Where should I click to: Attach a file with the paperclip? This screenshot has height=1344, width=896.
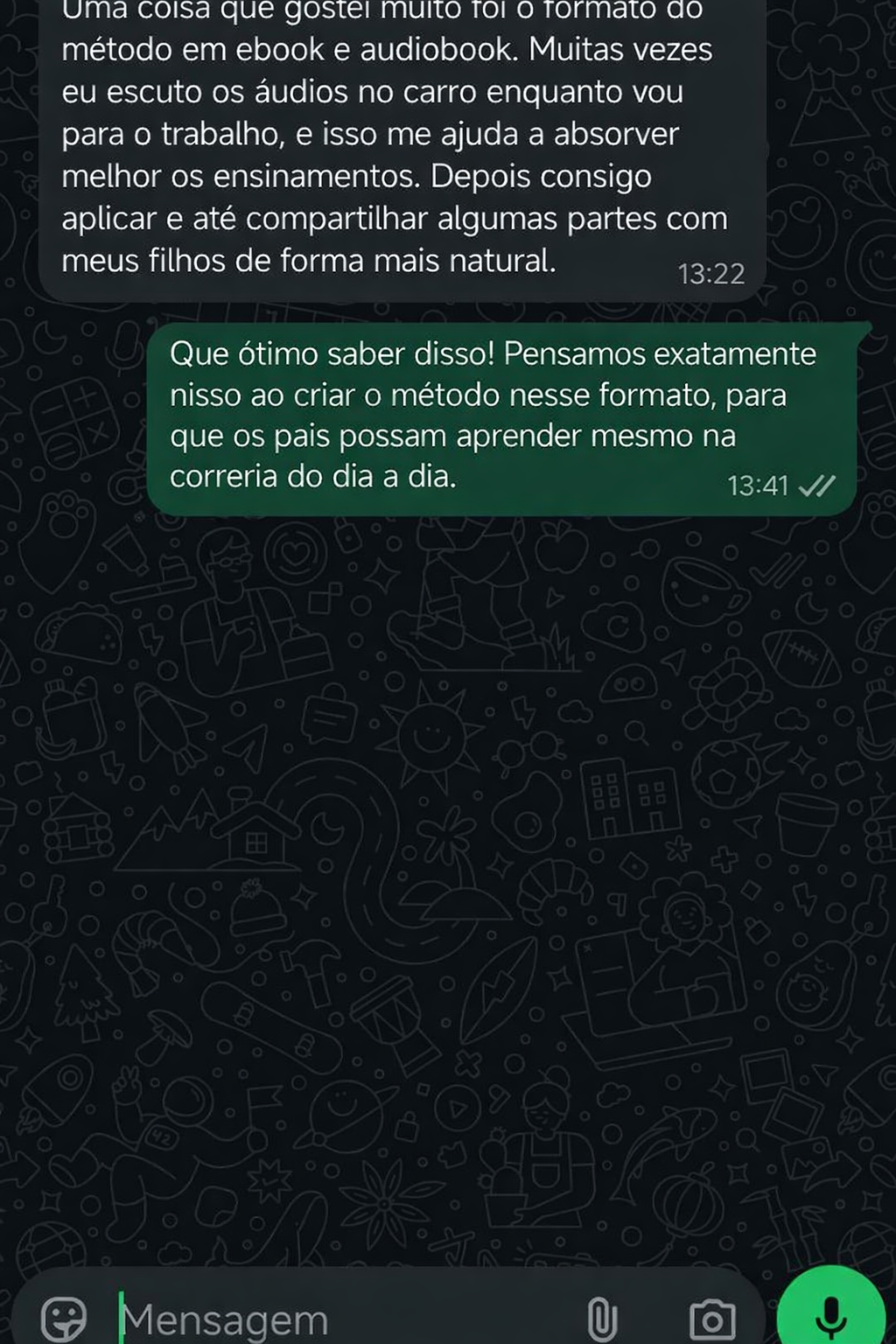[602, 1319]
